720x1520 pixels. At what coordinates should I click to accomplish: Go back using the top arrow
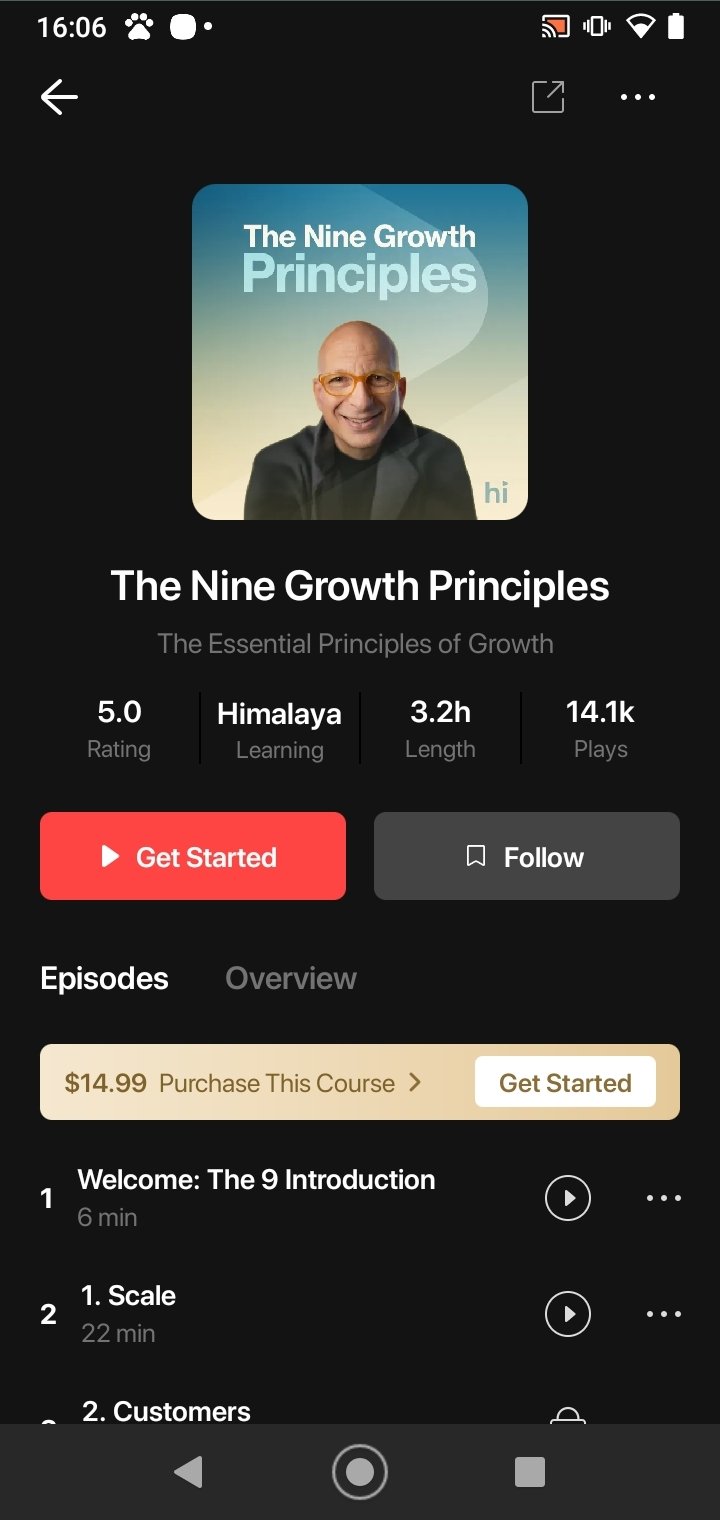tap(59, 97)
